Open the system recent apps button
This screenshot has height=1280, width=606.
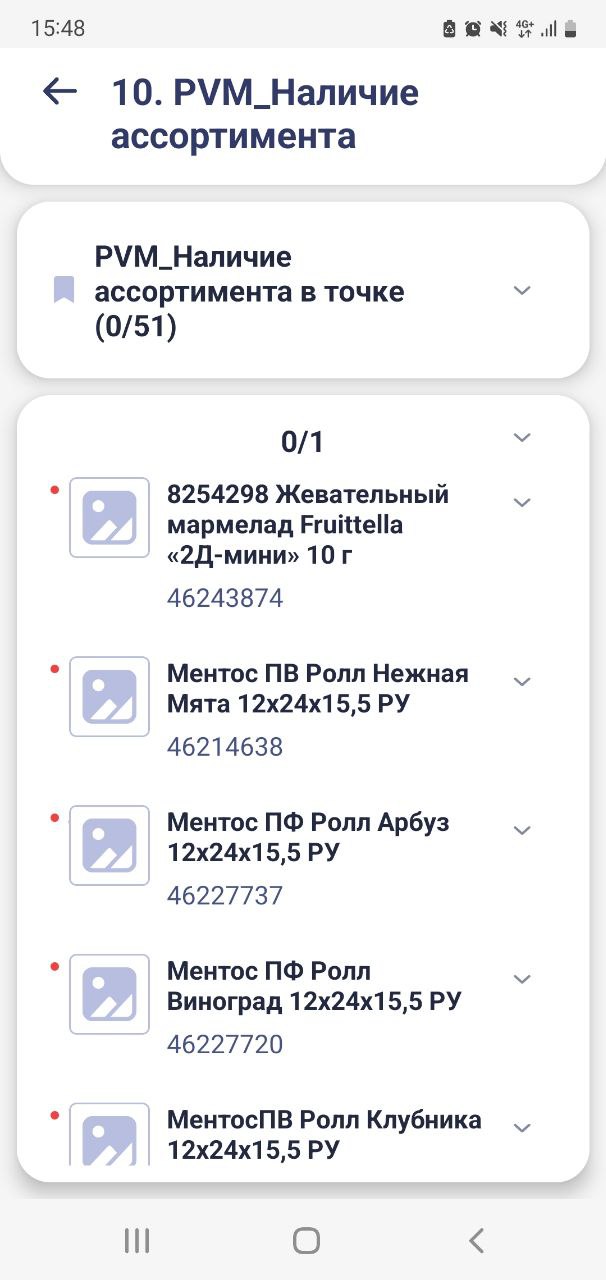pyautogui.click(x=136, y=1241)
